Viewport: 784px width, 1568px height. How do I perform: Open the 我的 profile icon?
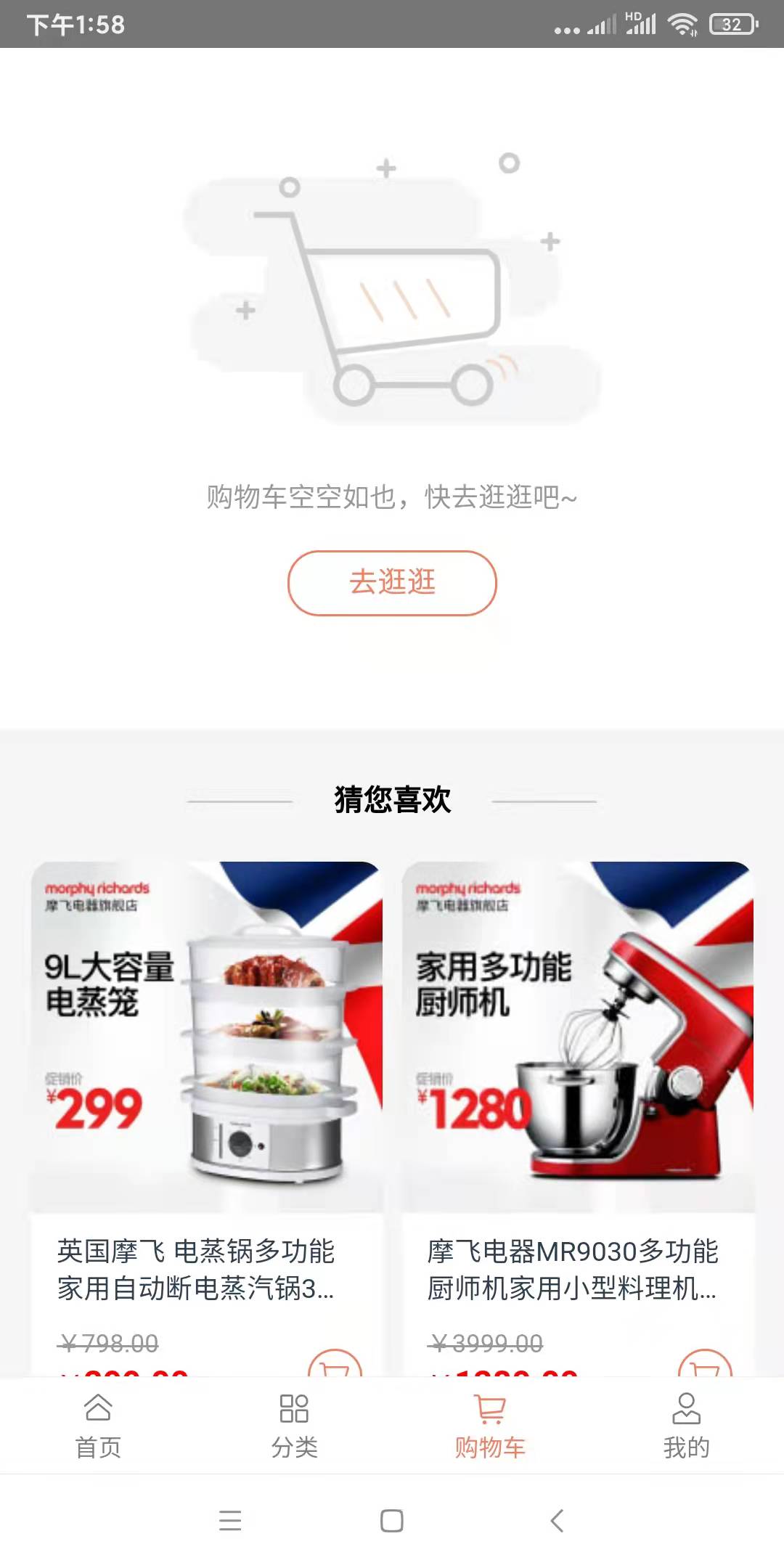(685, 1407)
